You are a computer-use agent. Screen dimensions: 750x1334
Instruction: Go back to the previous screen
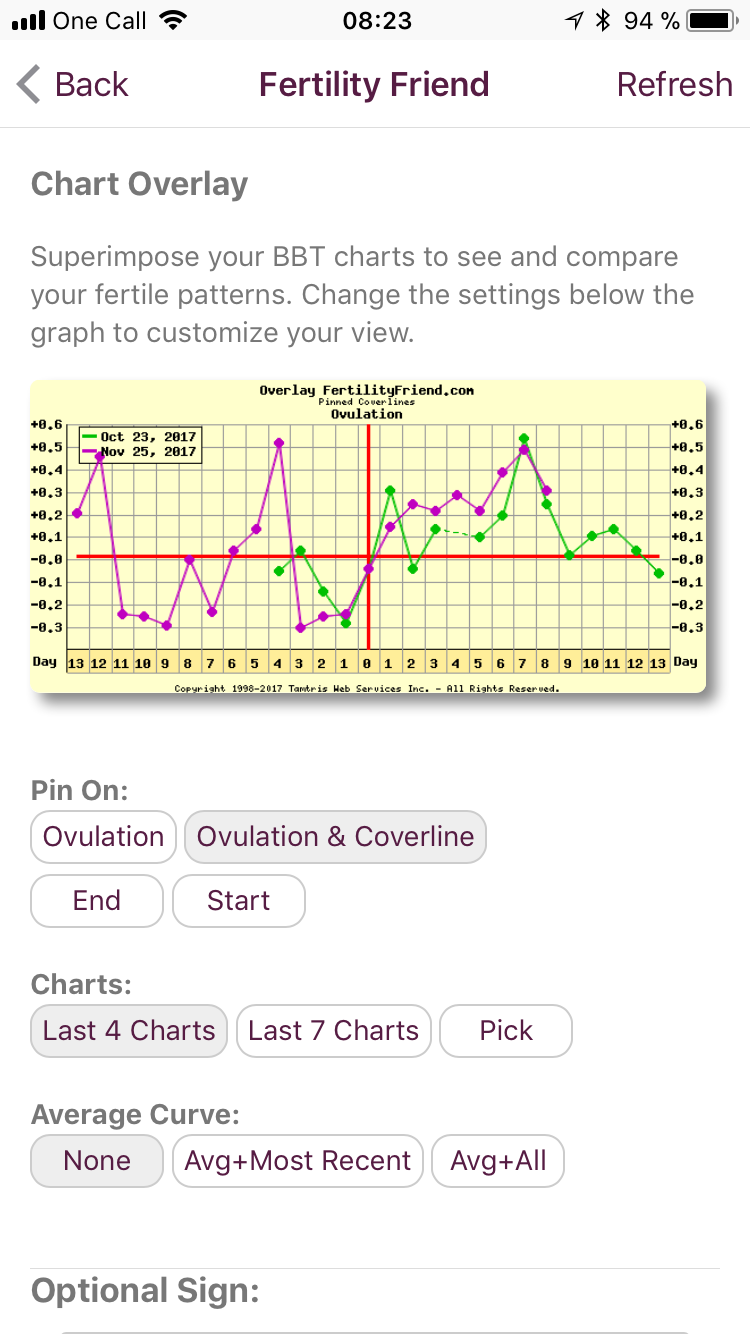(x=74, y=85)
